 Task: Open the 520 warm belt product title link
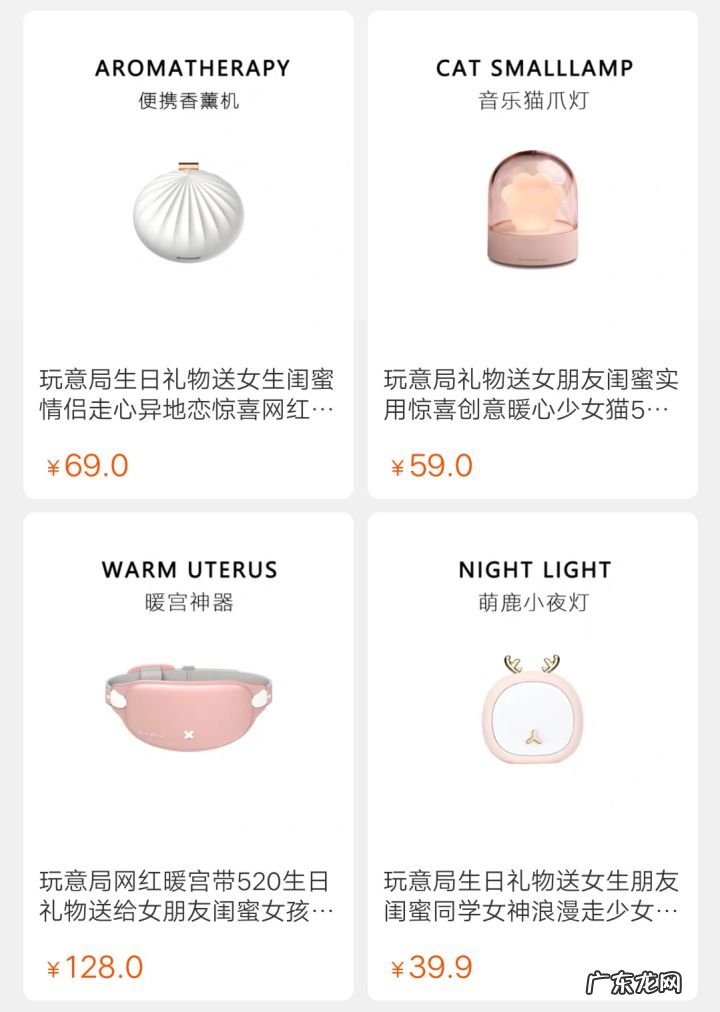[190, 895]
